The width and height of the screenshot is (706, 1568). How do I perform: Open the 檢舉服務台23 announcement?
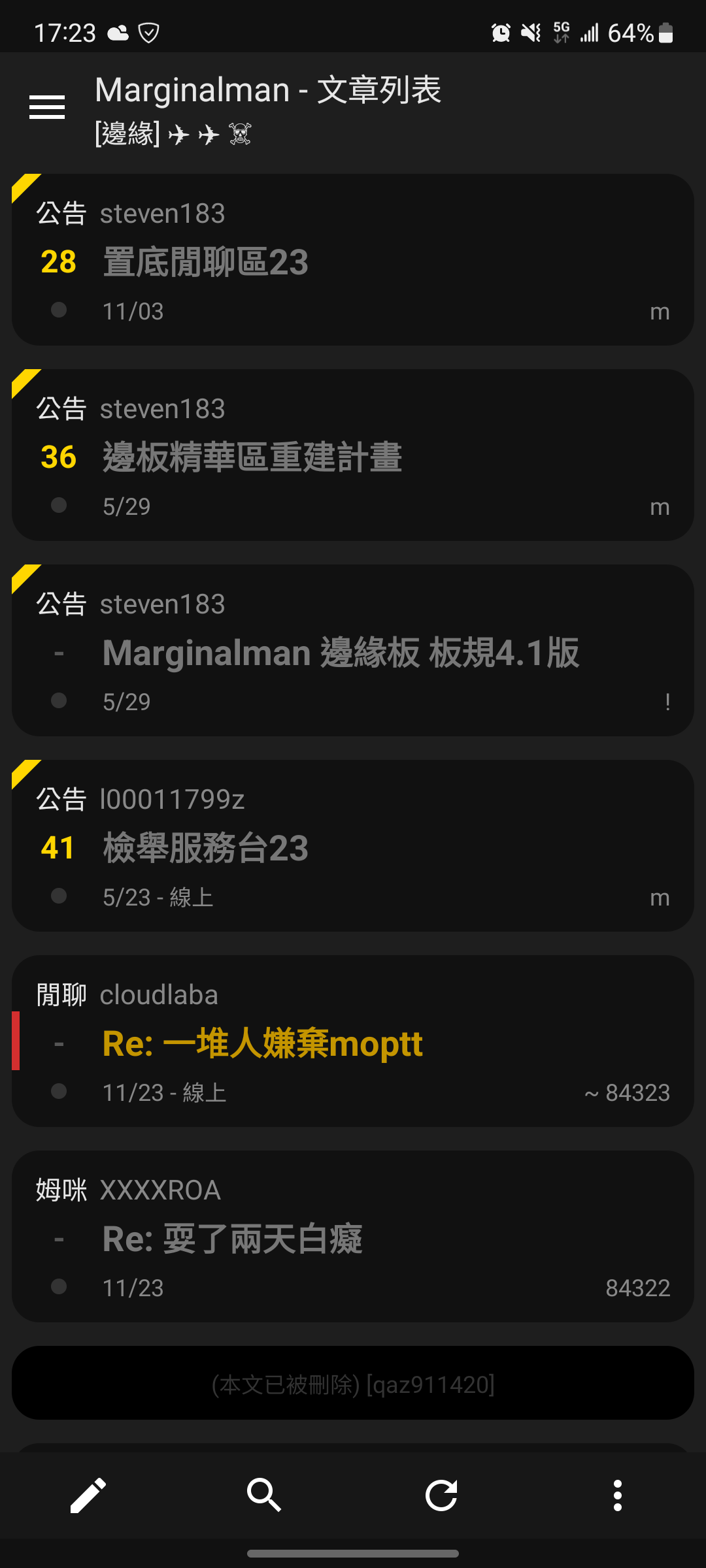coord(353,846)
